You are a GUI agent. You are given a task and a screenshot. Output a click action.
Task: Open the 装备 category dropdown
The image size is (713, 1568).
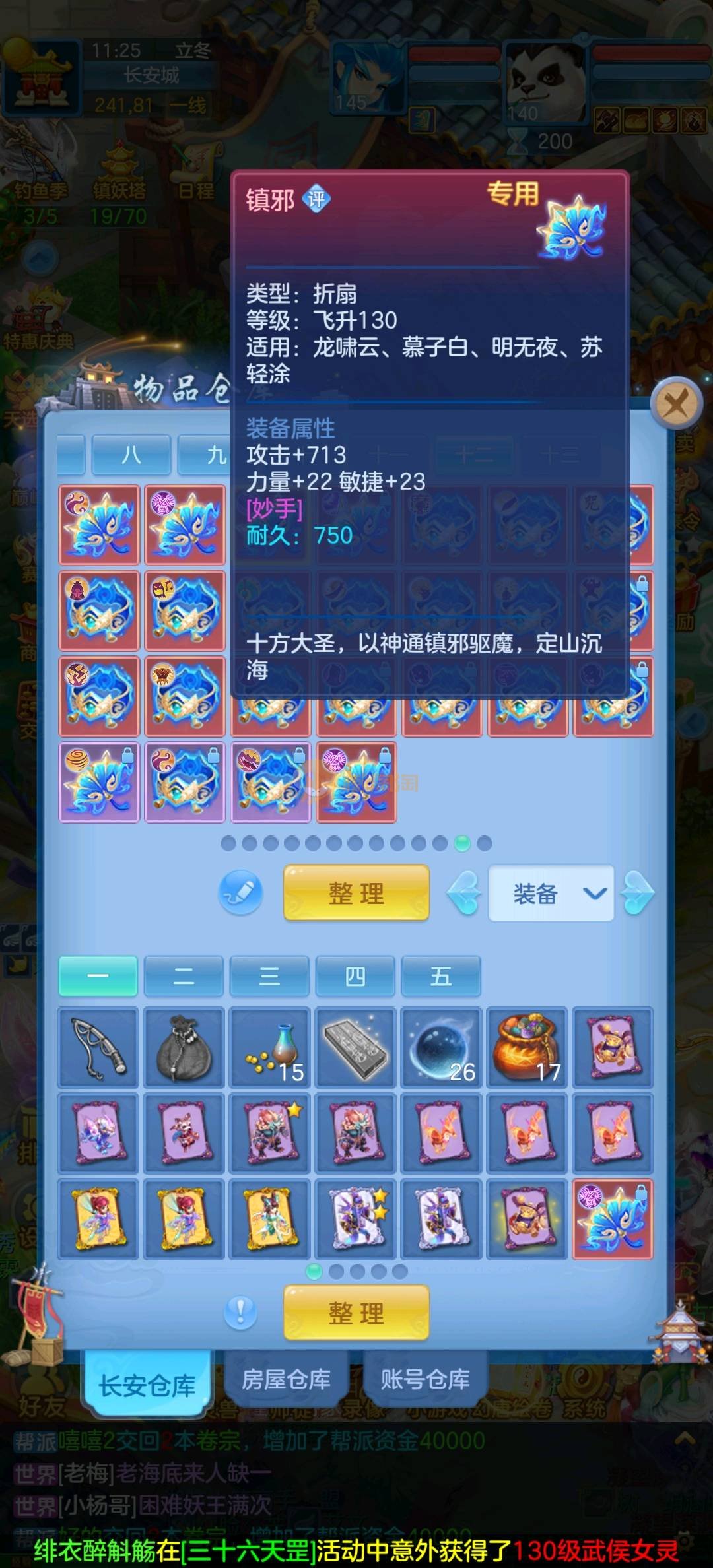(551, 894)
